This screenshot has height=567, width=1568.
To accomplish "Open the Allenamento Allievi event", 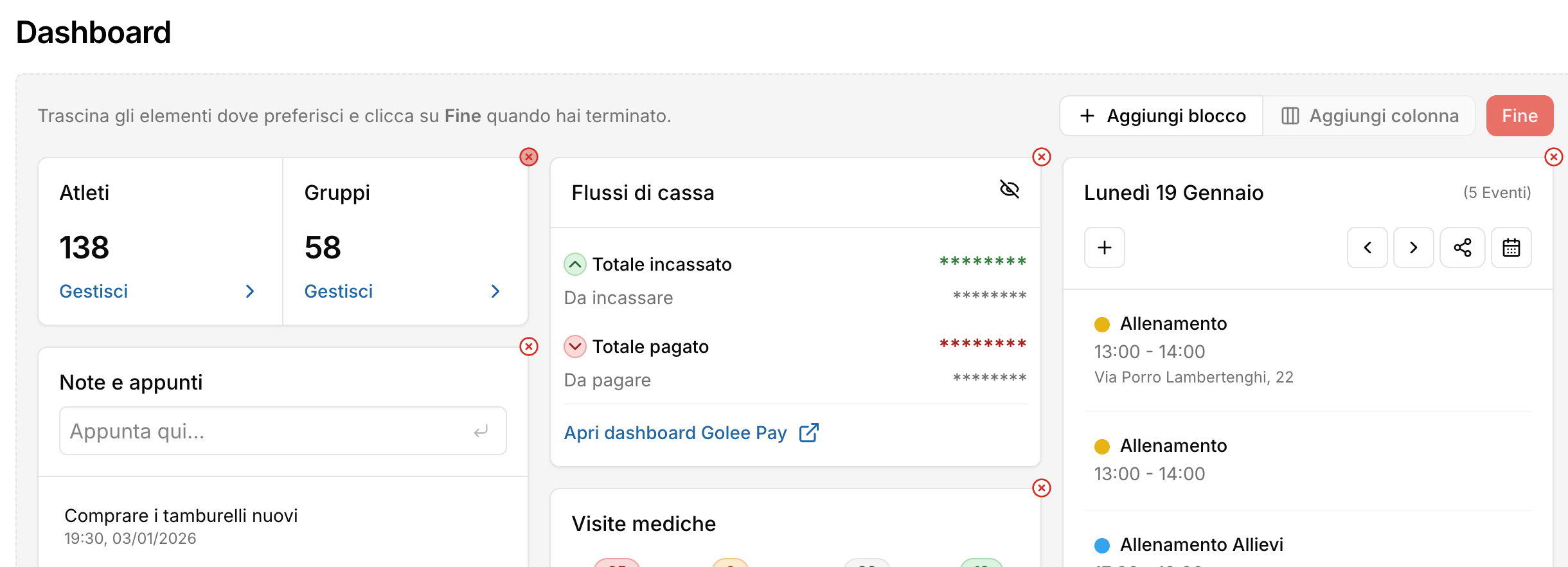I will click(1201, 544).
